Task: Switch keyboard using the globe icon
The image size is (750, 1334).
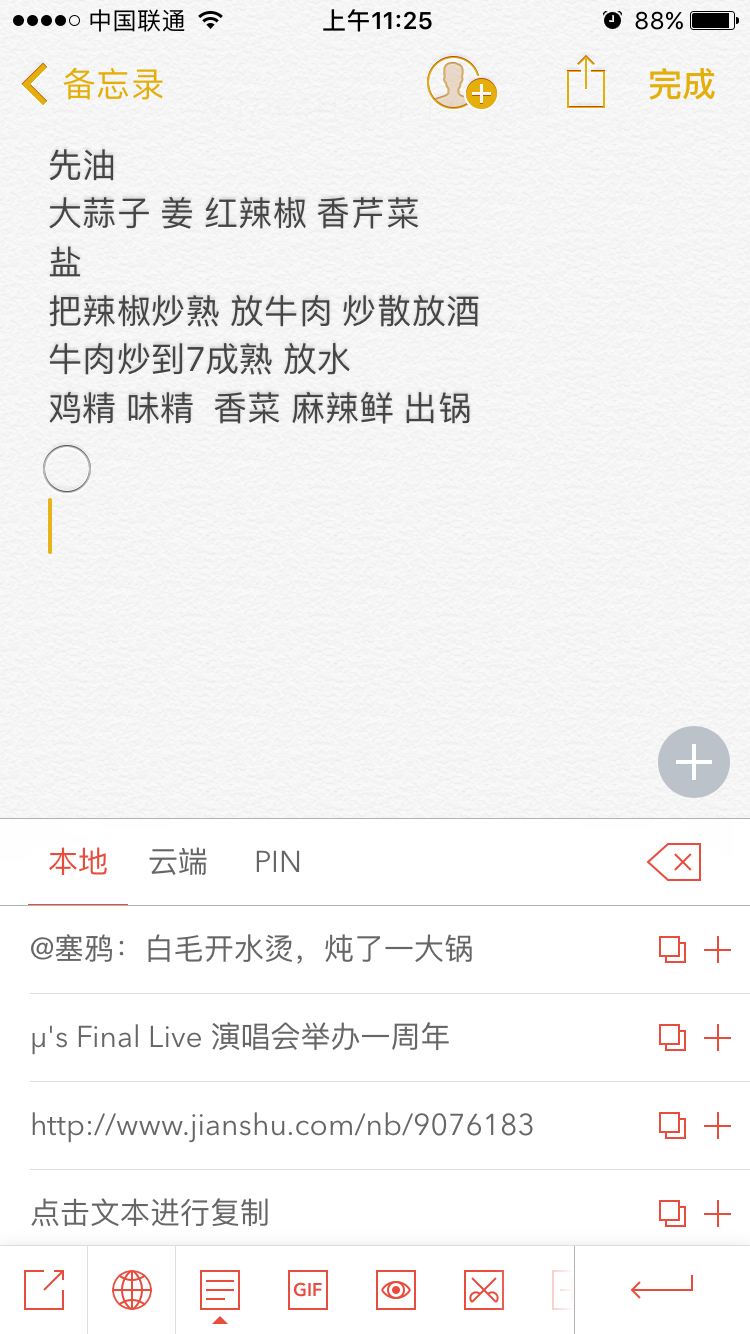Action: click(x=131, y=1290)
